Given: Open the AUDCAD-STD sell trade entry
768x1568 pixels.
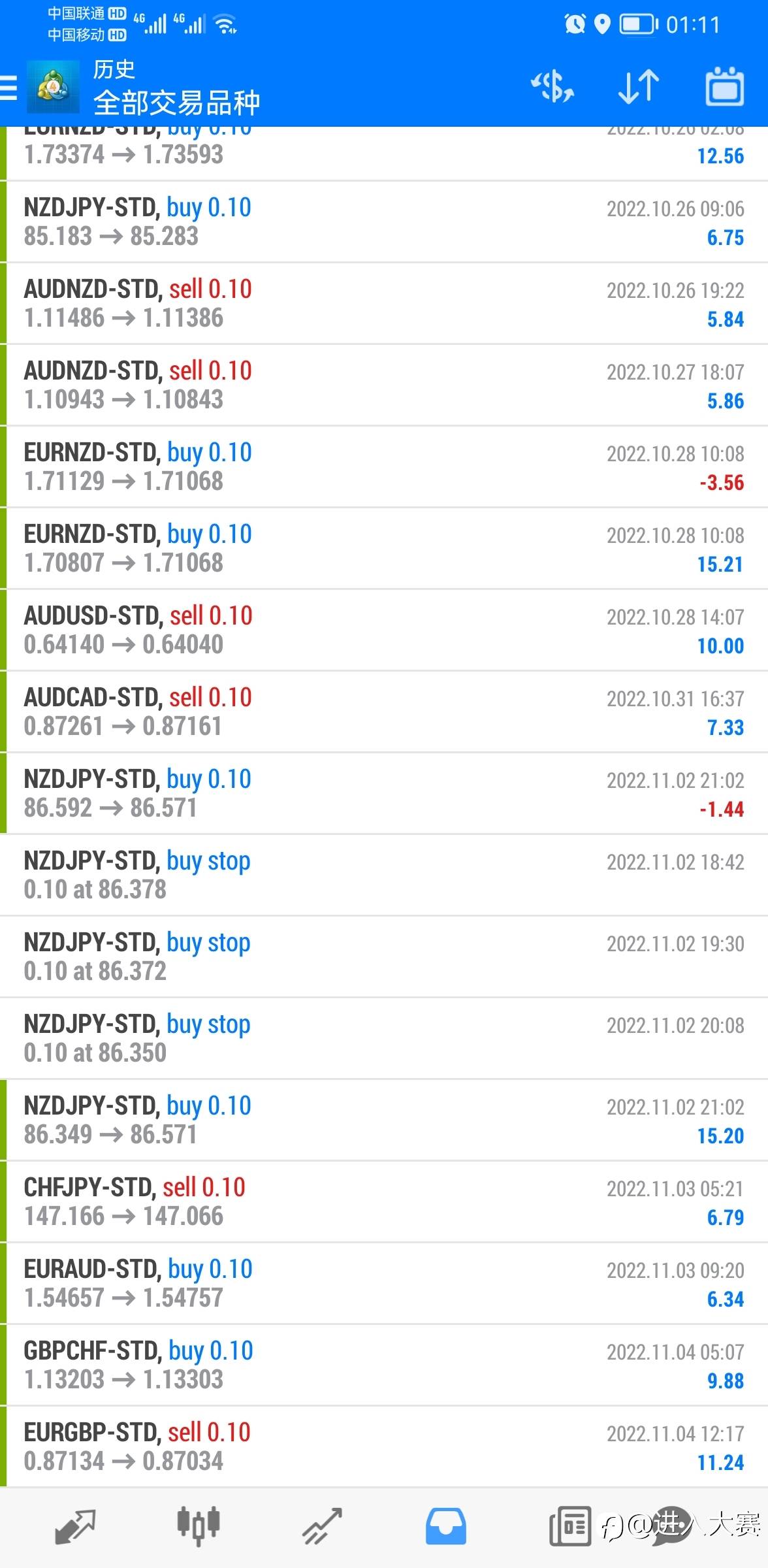Looking at the screenshot, I should tap(384, 712).
